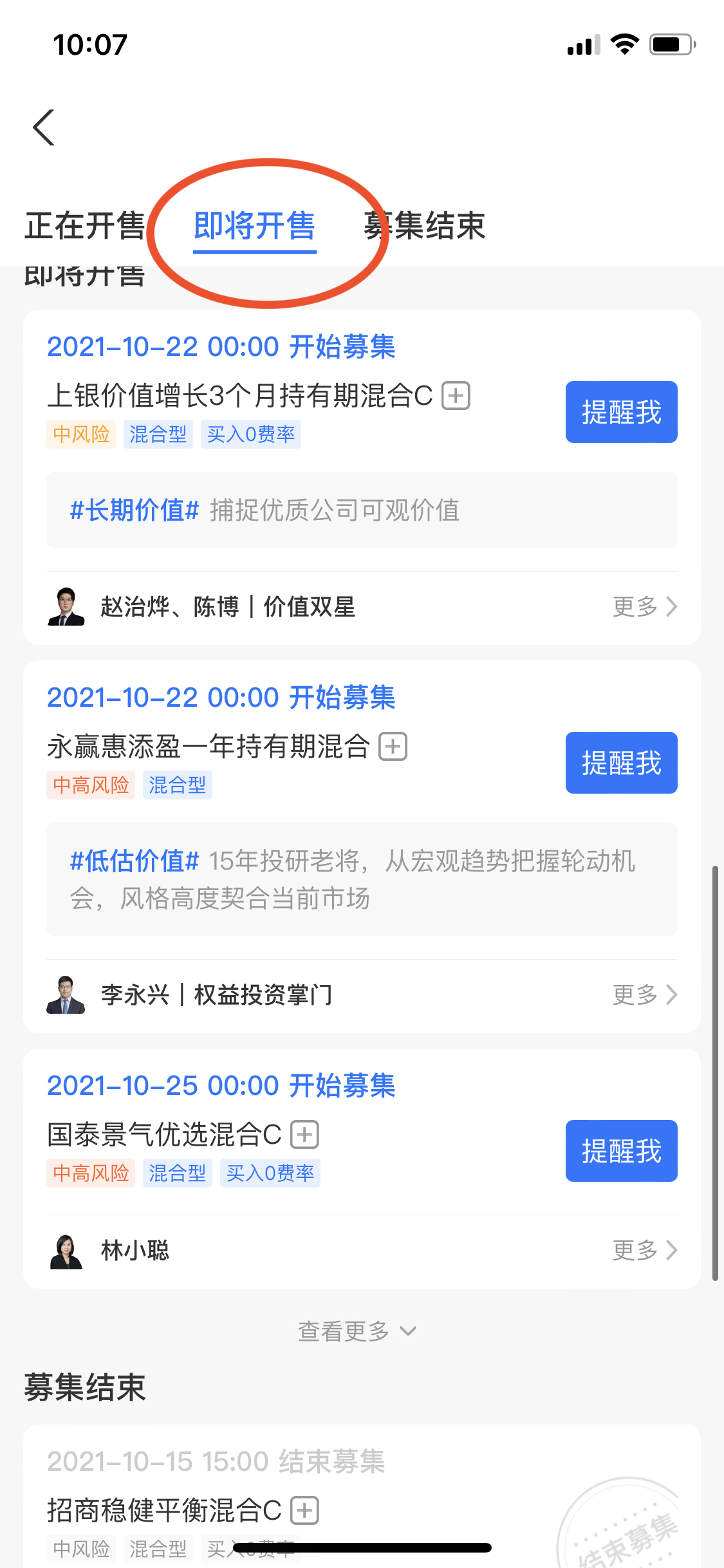Add 招商稳健平衡混合C to watchlist
The width and height of the screenshot is (724, 1568).
click(x=305, y=1510)
